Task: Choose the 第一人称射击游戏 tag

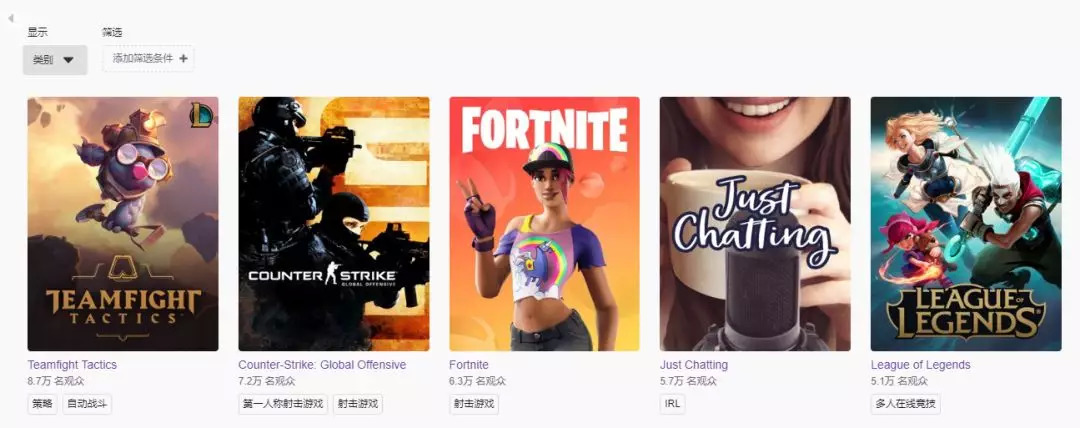Action: [282, 405]
